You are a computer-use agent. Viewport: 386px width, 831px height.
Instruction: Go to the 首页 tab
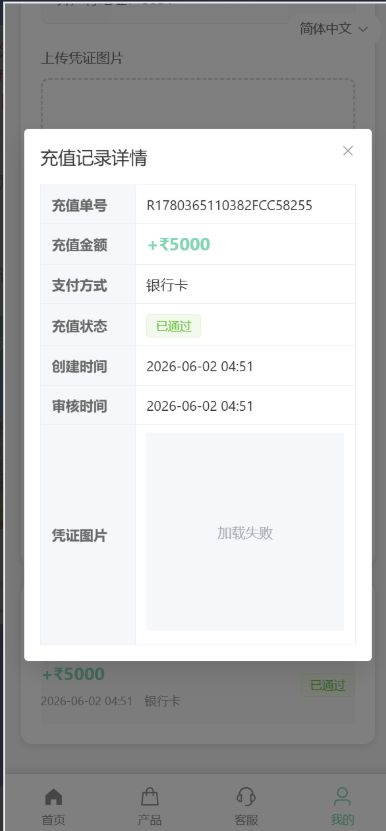point(53,806)
